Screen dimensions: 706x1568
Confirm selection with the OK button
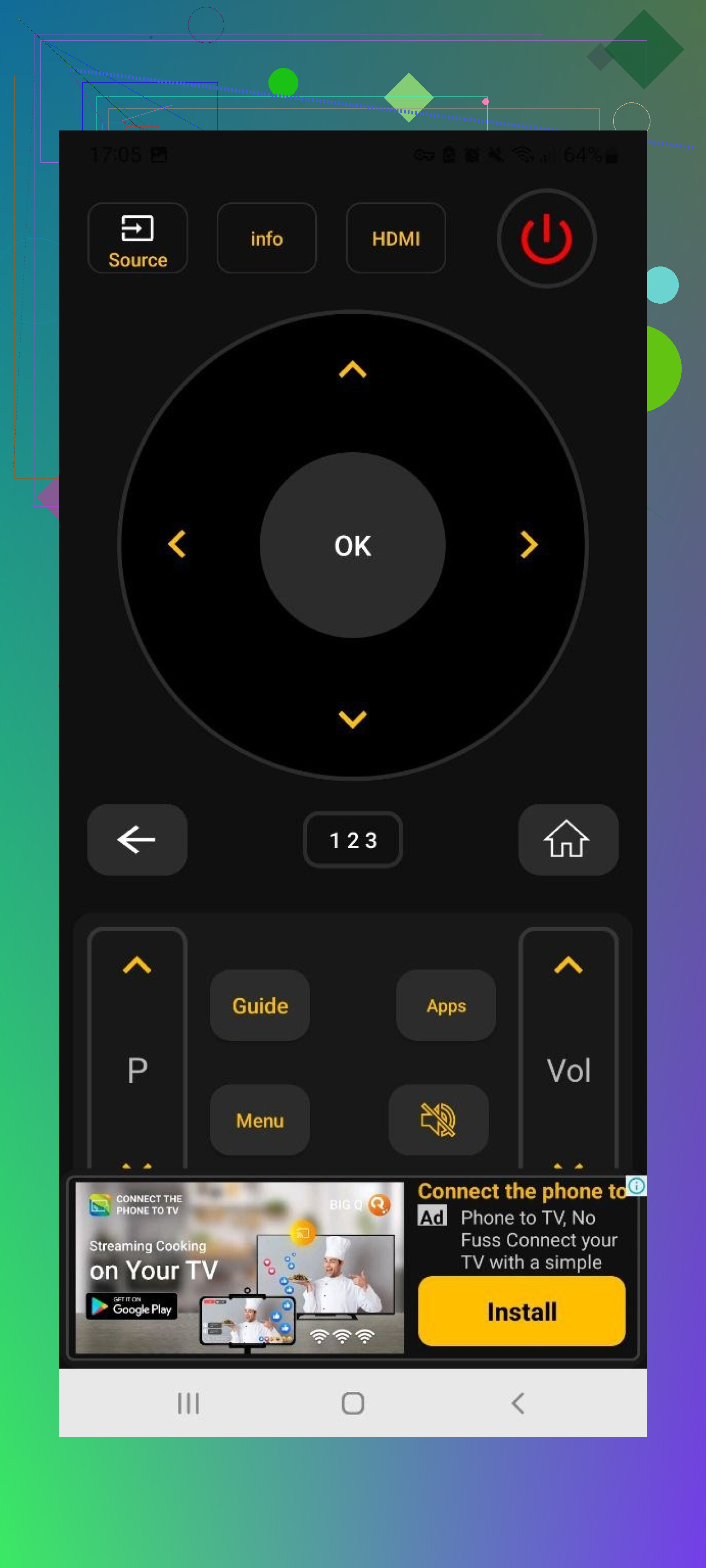tap(352, 545)
